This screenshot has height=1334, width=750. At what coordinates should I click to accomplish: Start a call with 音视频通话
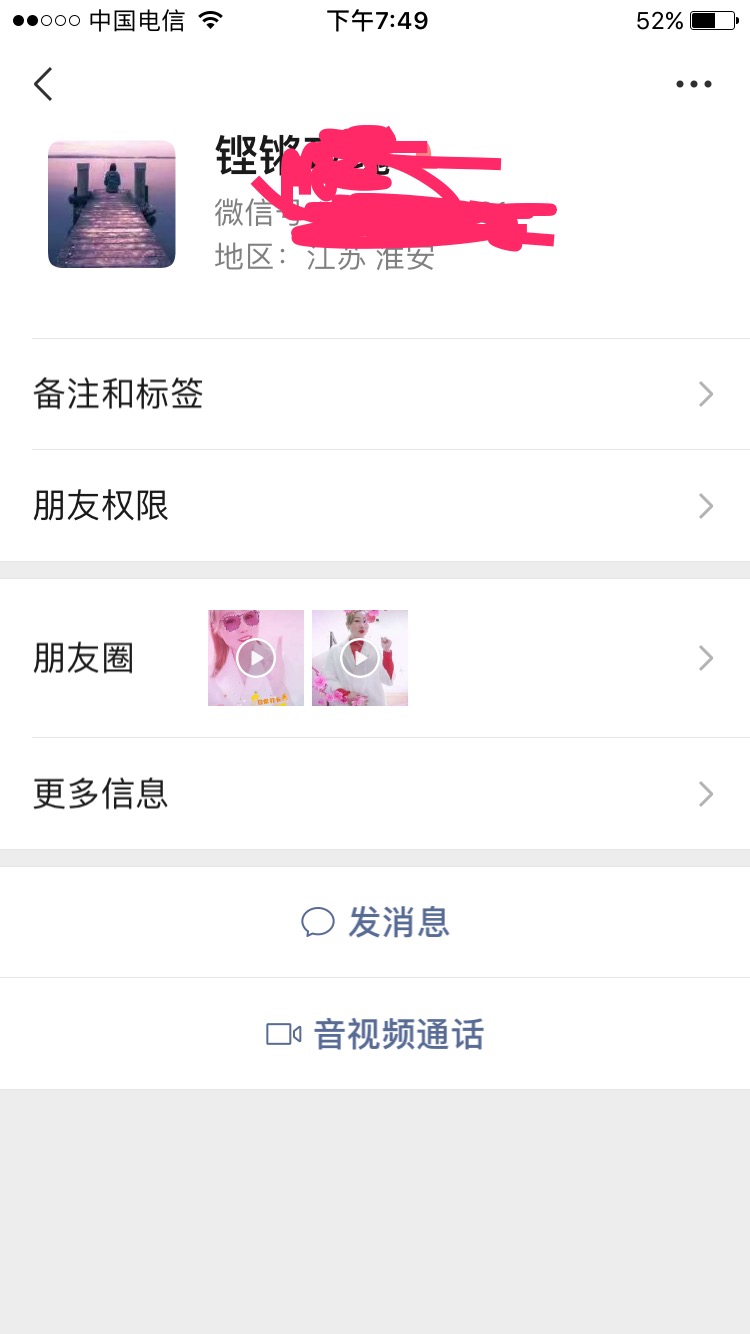tap(398, 1035)
